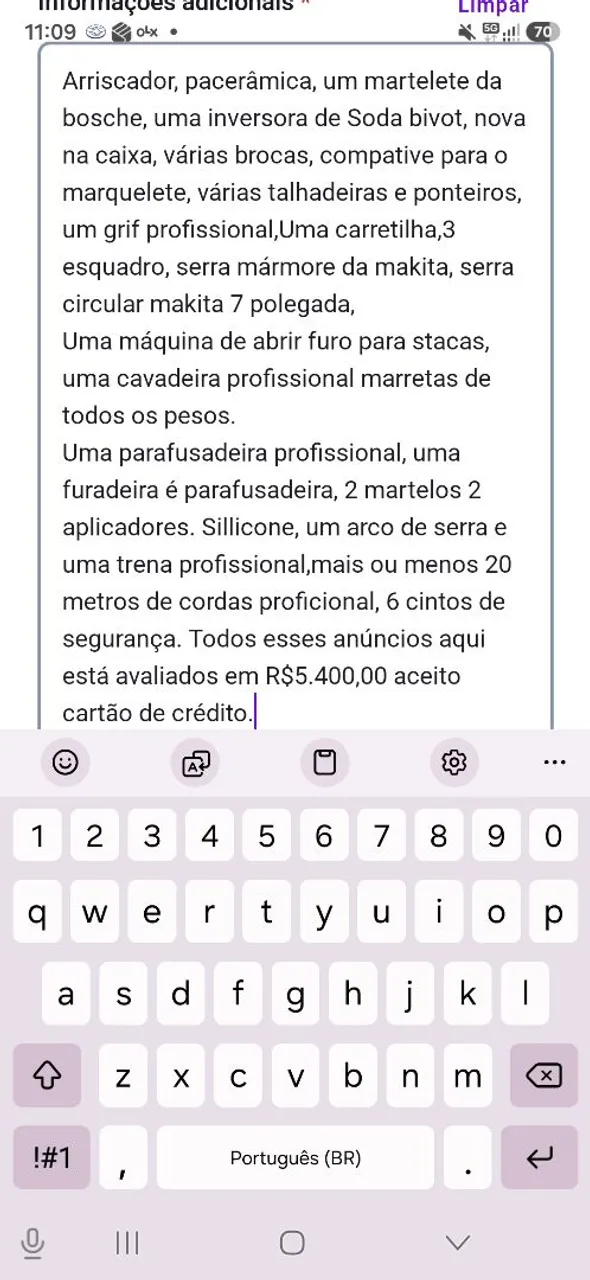
Task: Expand the keyboard toolbar overflow menu
Action: pyautogui.click(x=554, y=763)
